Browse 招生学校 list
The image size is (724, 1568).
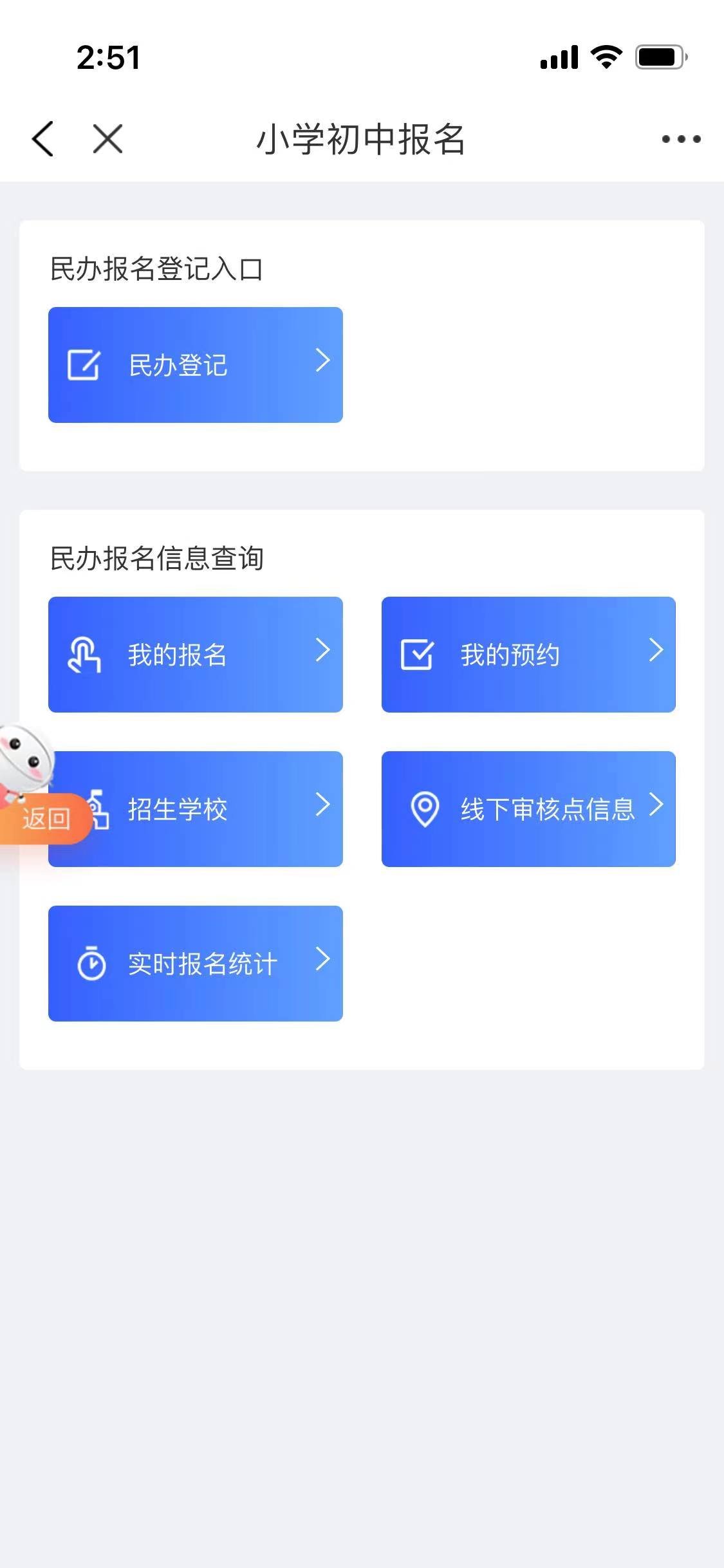coord(212,809)
